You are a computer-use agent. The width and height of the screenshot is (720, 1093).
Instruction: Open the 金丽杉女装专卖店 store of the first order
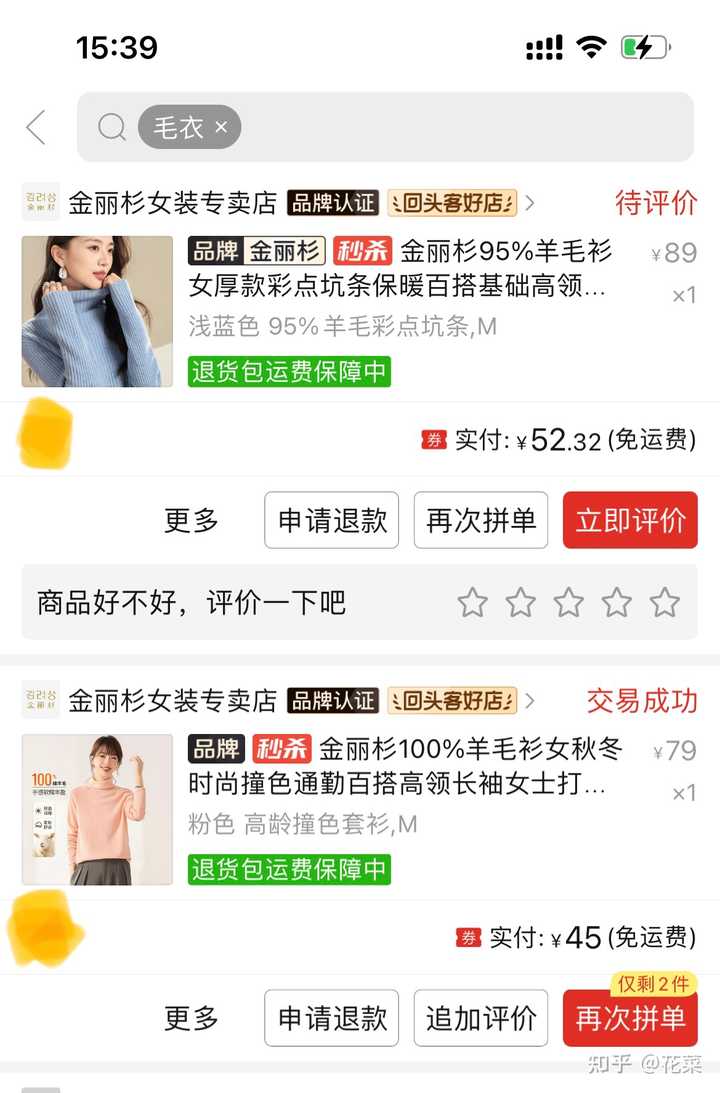click(x=172, y=203)
